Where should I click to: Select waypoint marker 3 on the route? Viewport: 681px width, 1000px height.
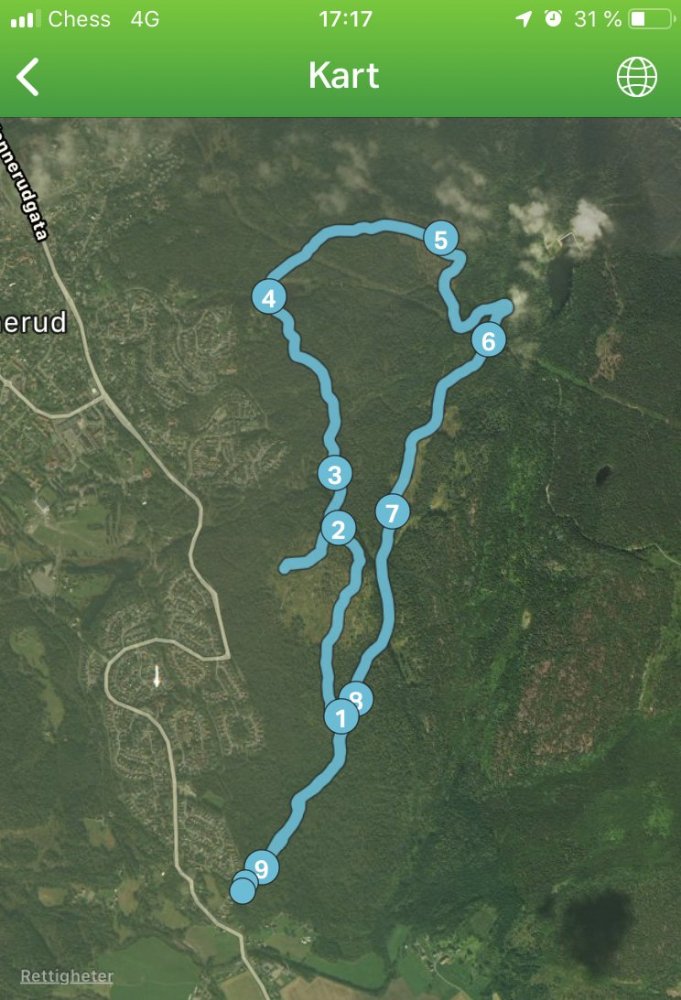pos(335,473)
